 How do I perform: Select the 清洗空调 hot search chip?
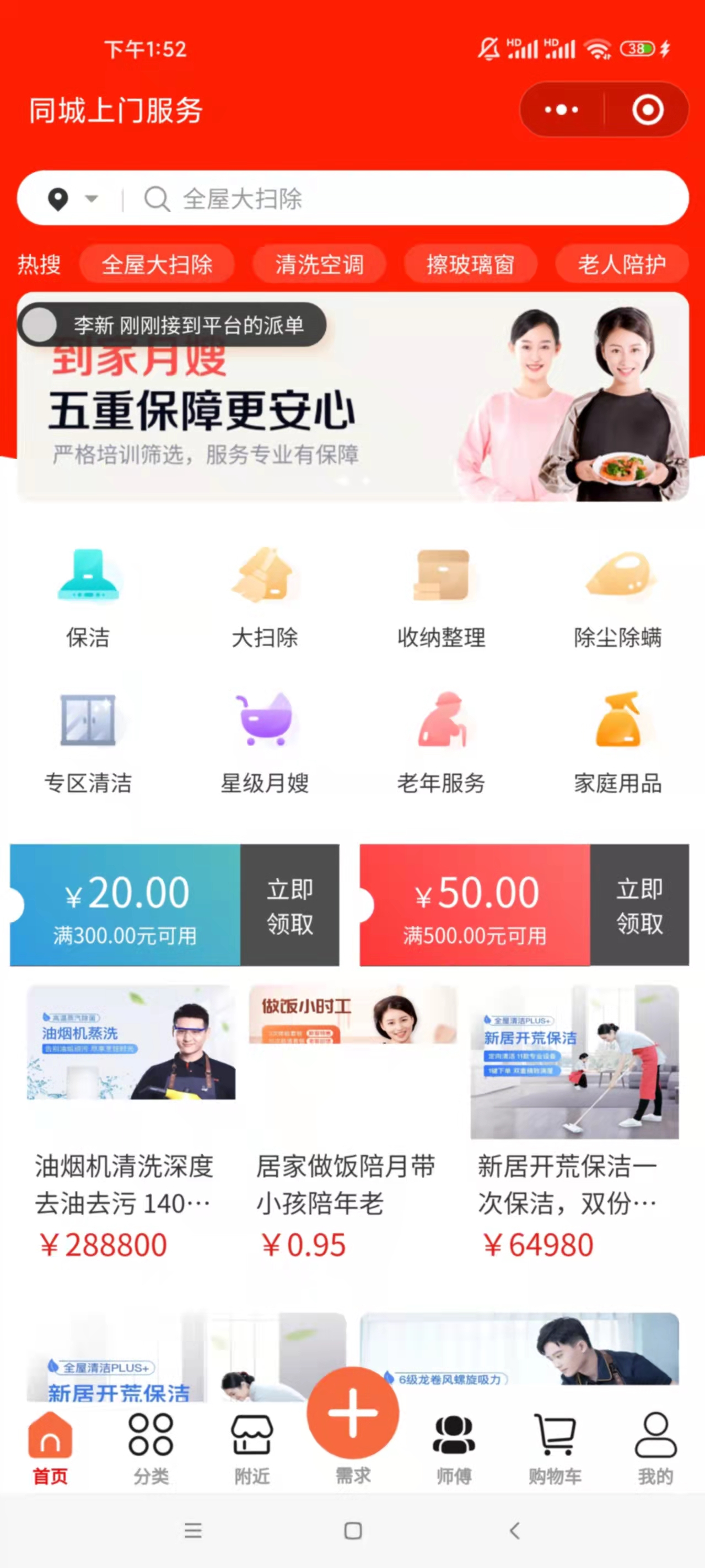tap(319, 264)
